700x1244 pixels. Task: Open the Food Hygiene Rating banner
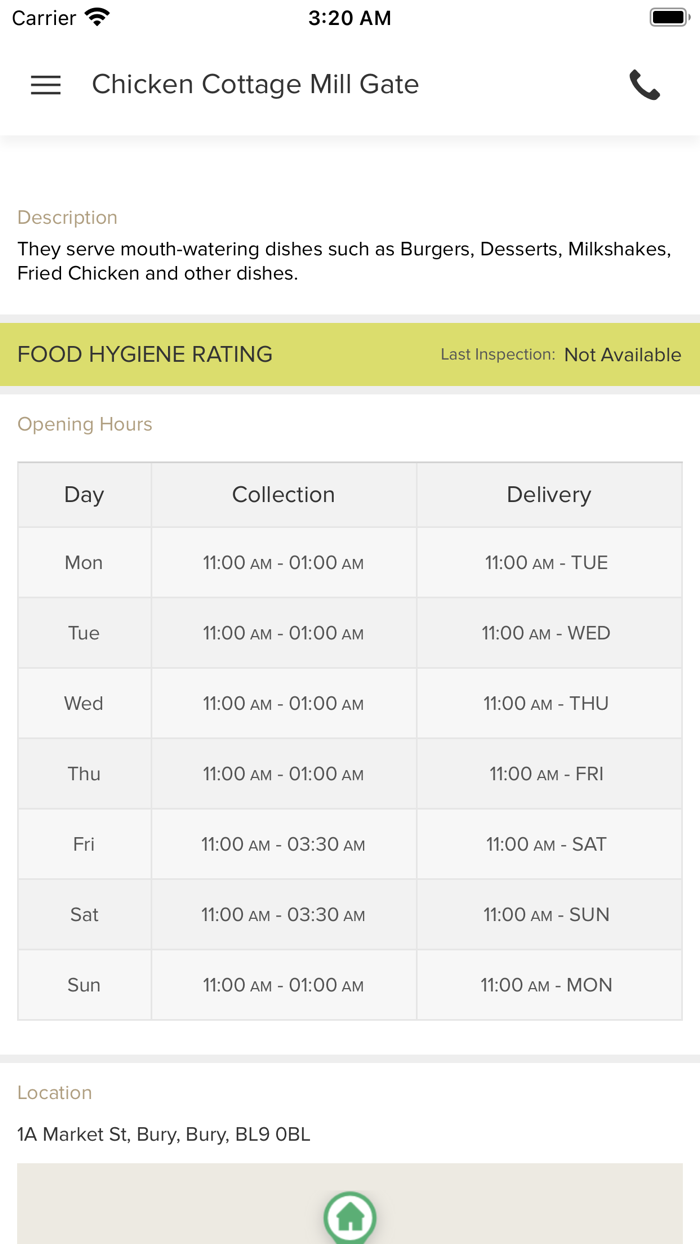click(349, 355)
